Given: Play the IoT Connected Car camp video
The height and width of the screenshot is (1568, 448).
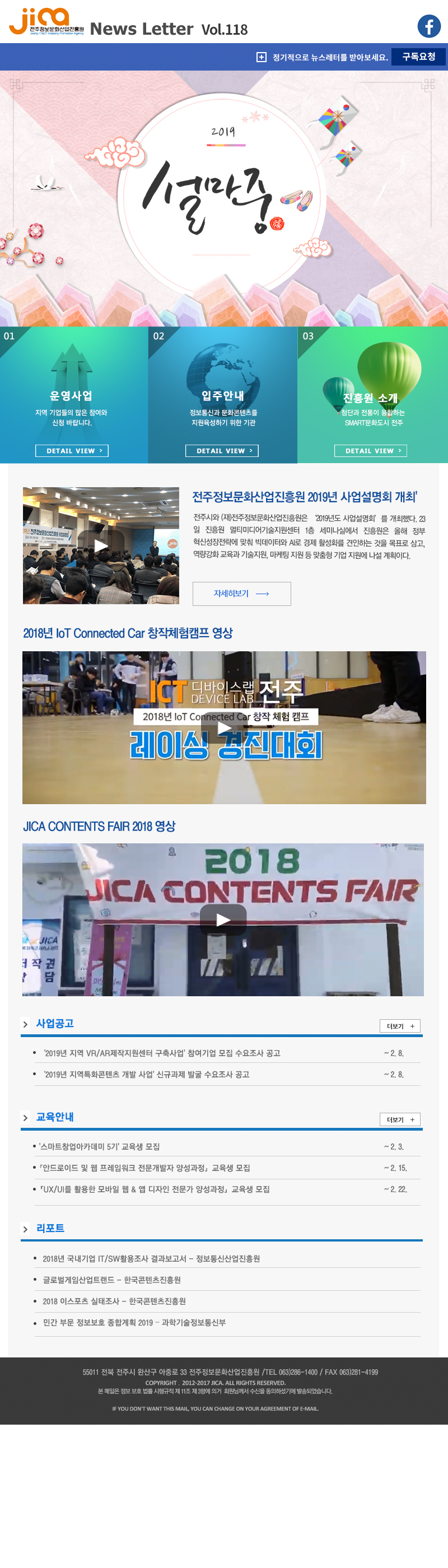Looking at the screenshot, I should point(224,727).
